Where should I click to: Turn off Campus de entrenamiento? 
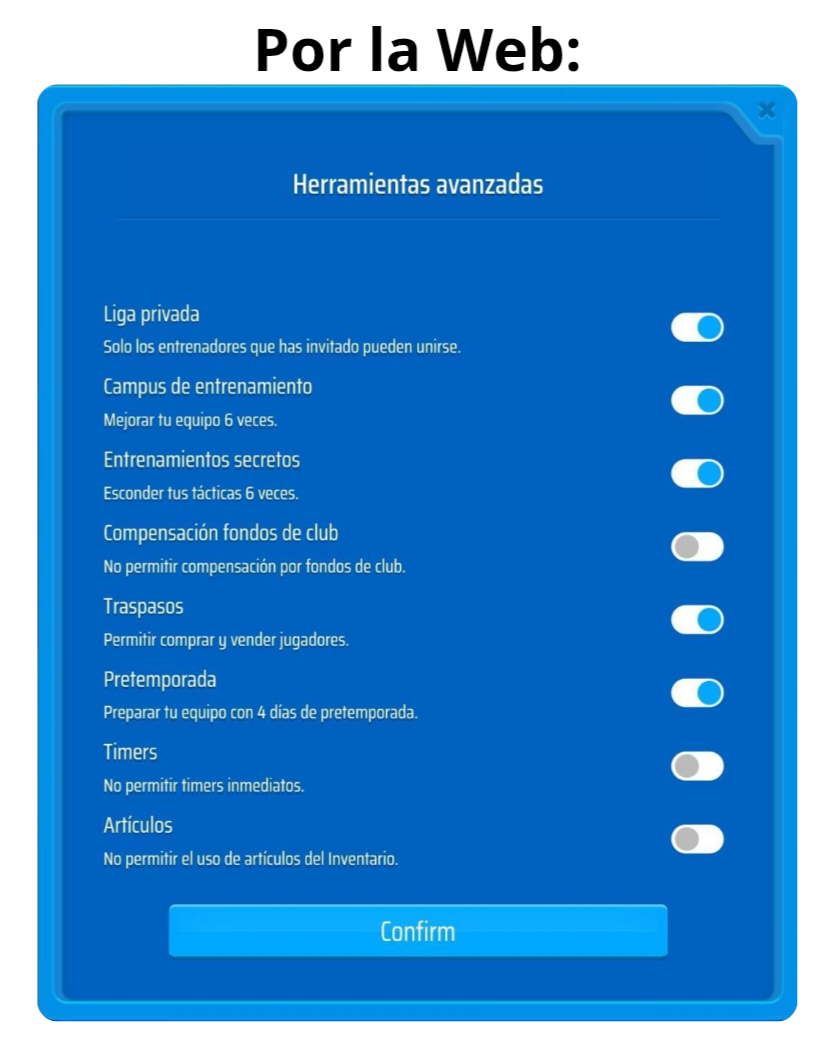(697, 401)
